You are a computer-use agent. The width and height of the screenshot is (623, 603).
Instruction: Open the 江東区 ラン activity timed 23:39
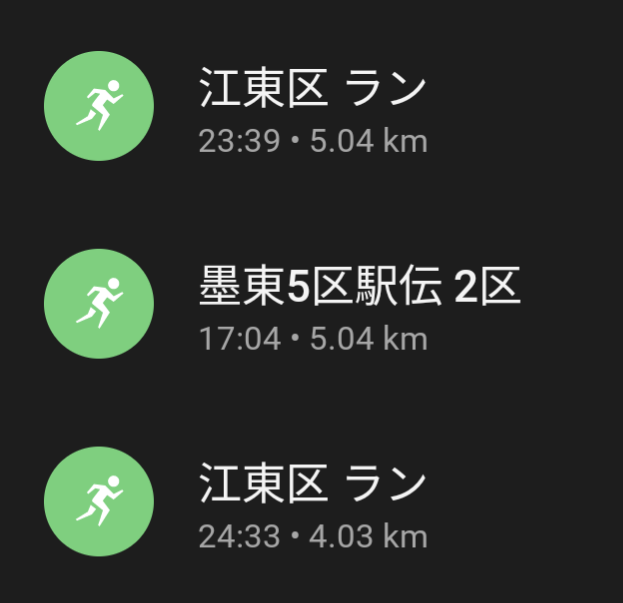(x=312, y=106)
